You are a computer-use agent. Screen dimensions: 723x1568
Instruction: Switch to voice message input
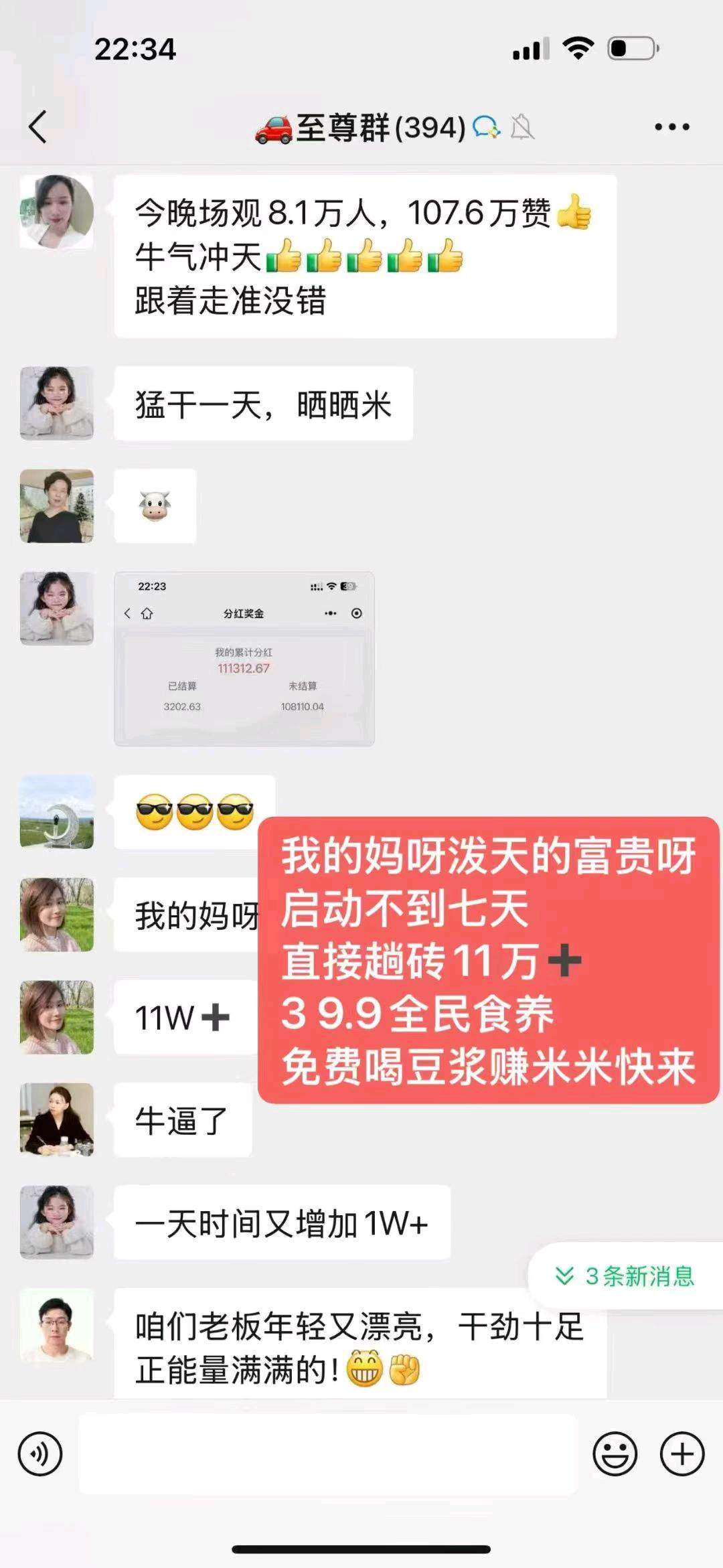click(40, 1454)
